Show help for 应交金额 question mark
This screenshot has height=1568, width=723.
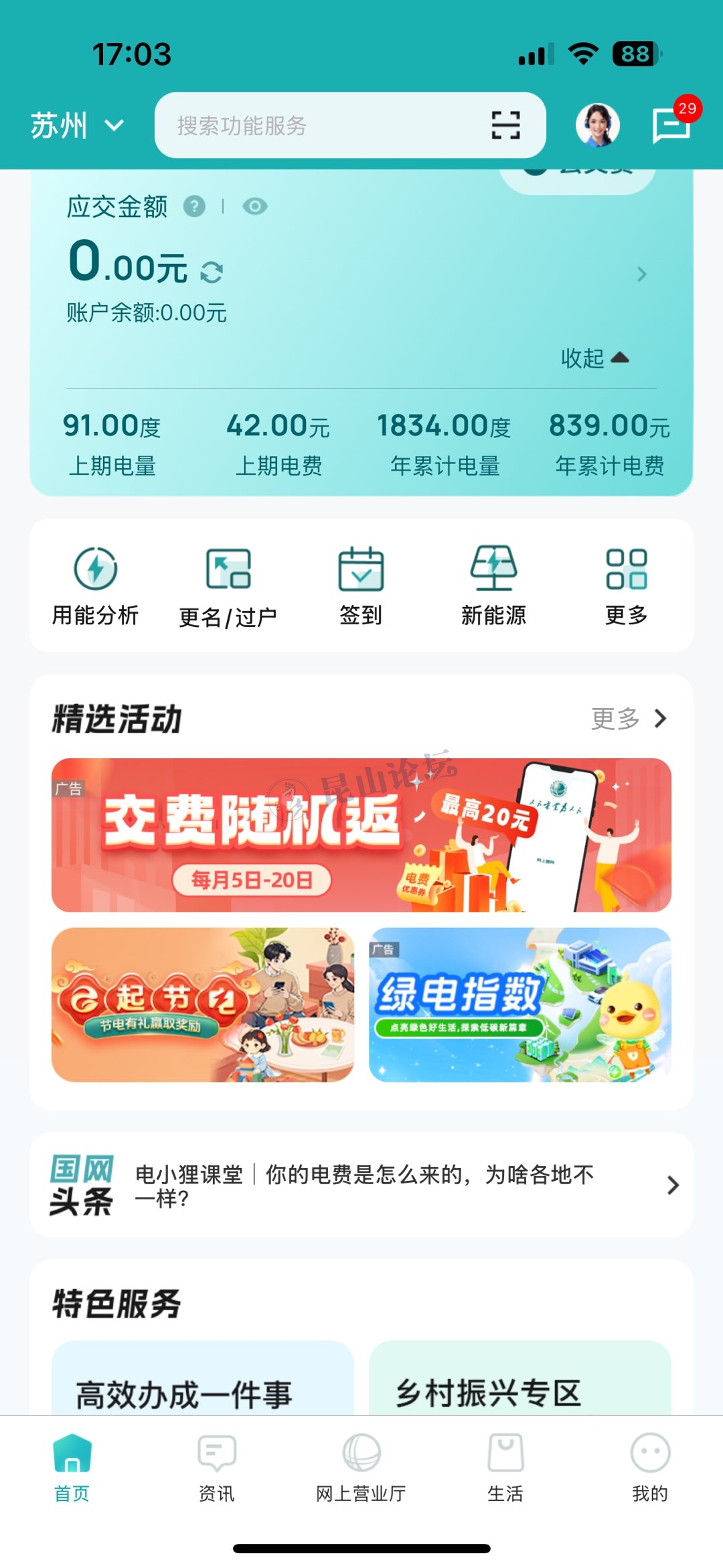(194, 206)
